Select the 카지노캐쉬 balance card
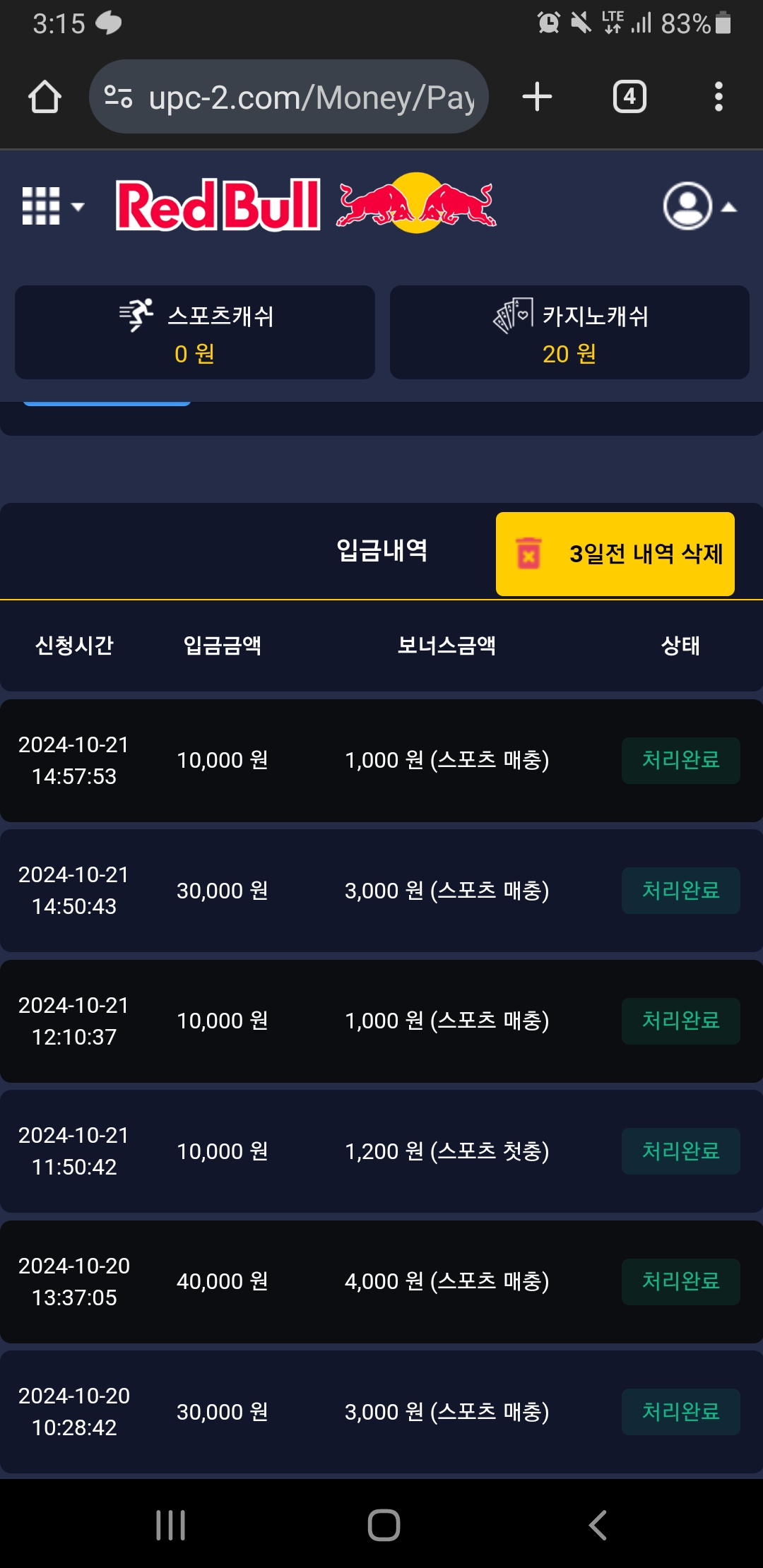Image resolution: width=763 pixels, height=1568 pixels. click(569, 333)
